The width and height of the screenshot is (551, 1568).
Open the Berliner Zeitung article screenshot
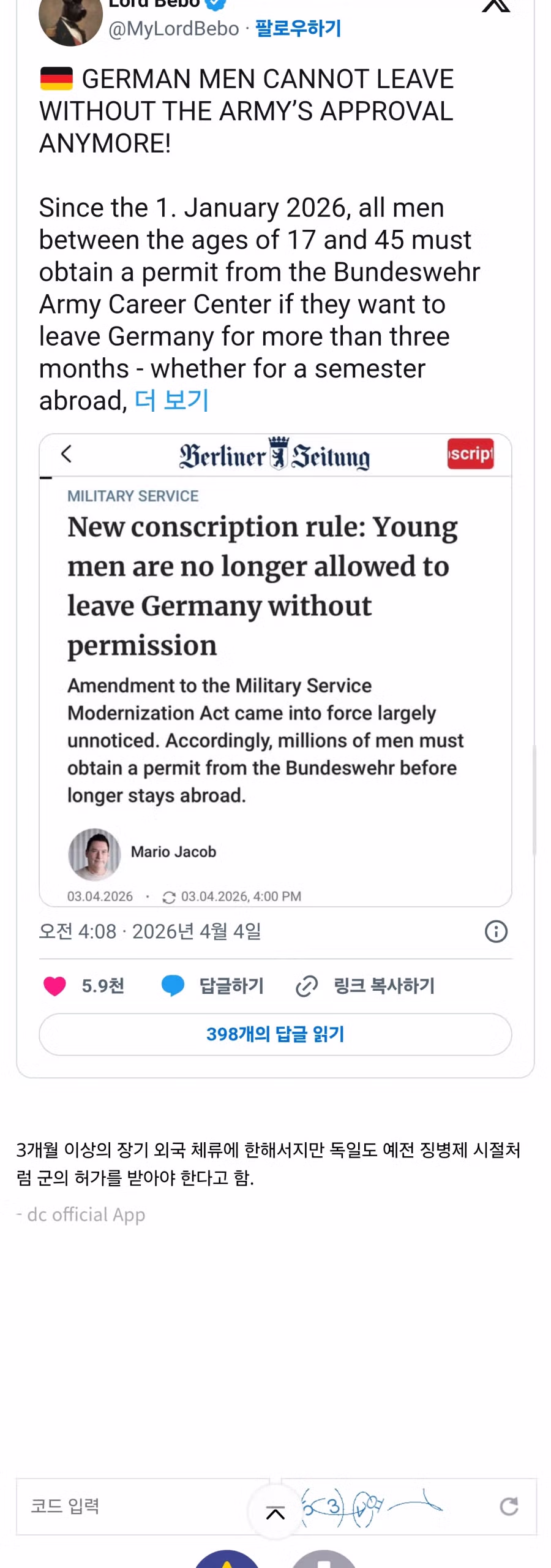coord(275,669)
